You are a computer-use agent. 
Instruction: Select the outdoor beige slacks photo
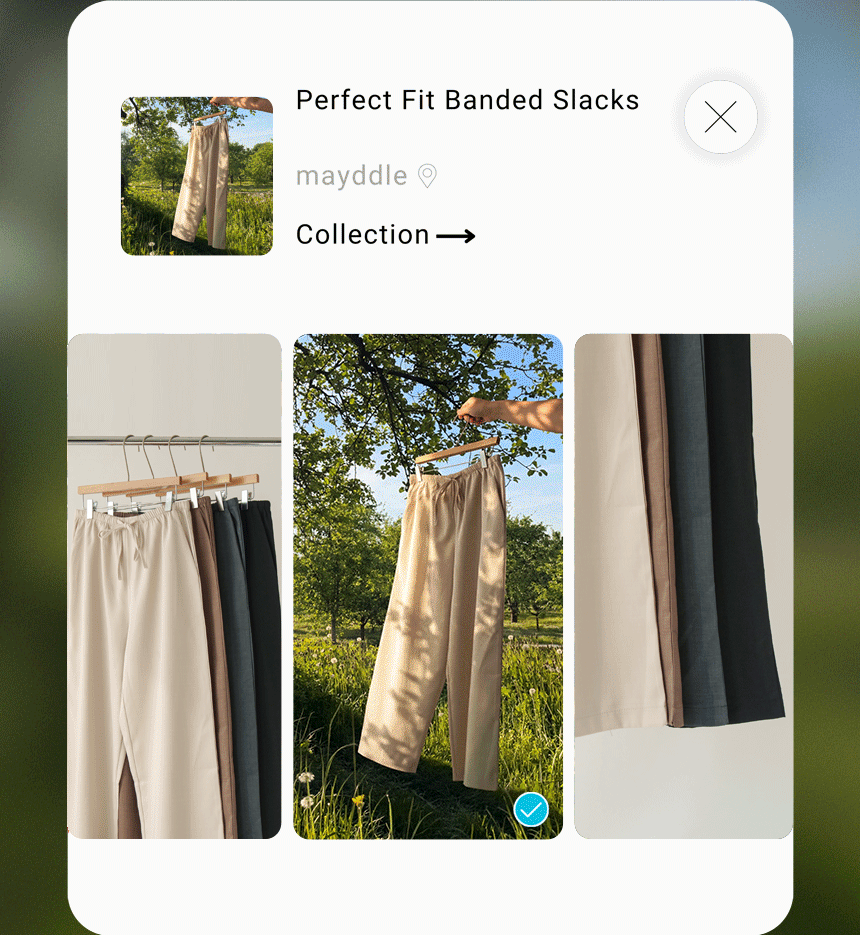pyautogui.click(x=428, y=560)
